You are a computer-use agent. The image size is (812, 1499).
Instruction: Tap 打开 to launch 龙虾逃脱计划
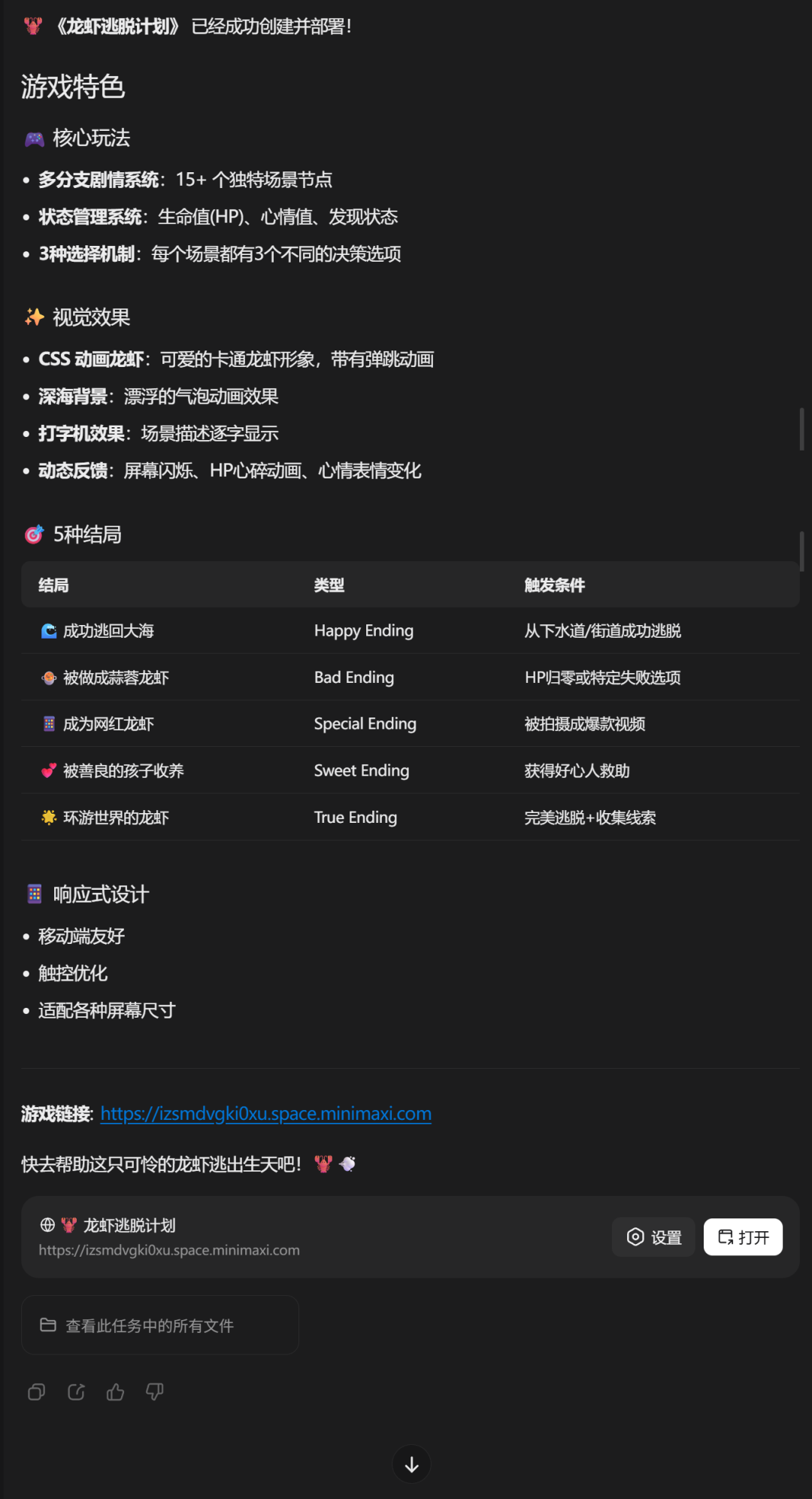(743, 1237)
